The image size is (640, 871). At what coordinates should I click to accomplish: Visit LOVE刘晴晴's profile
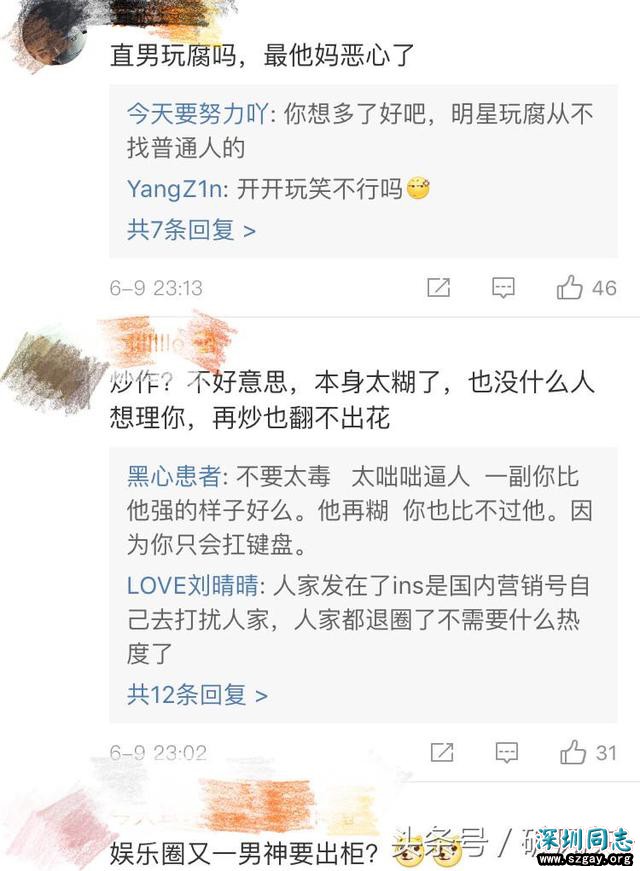coord(190,585)
